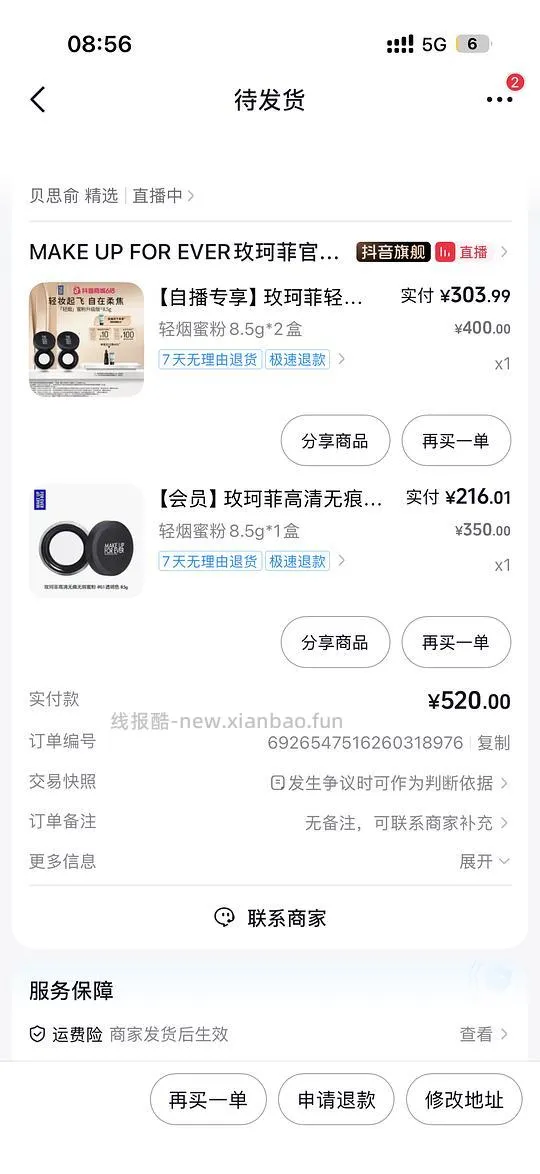The width and height of the screenshot is (540, 1174).
Task: Open the 订单备注 row
Action: (270, 822)
